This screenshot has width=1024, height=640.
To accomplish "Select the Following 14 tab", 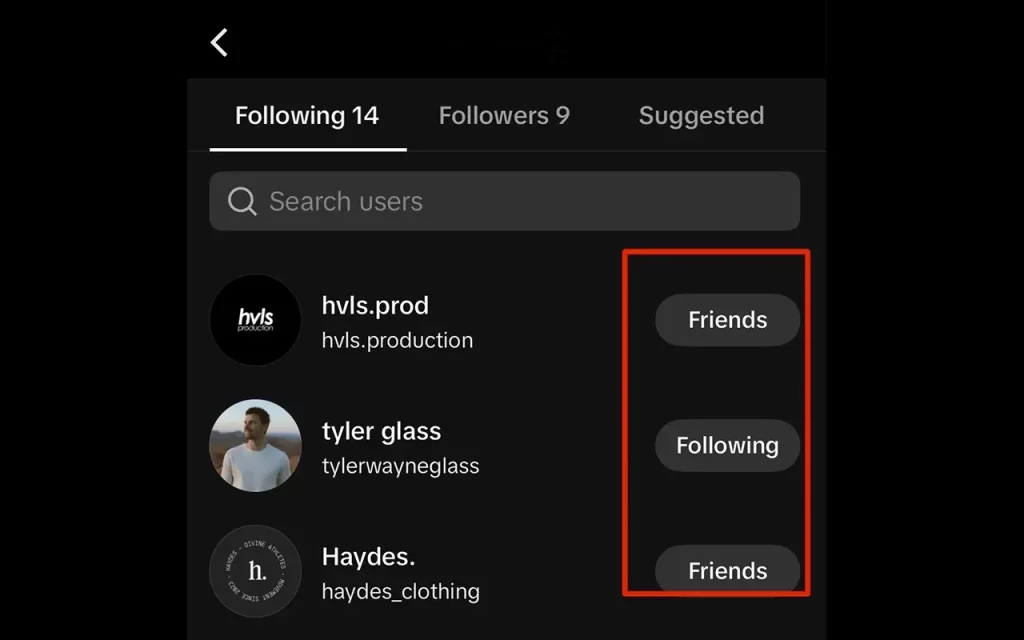I will point(307,116).
